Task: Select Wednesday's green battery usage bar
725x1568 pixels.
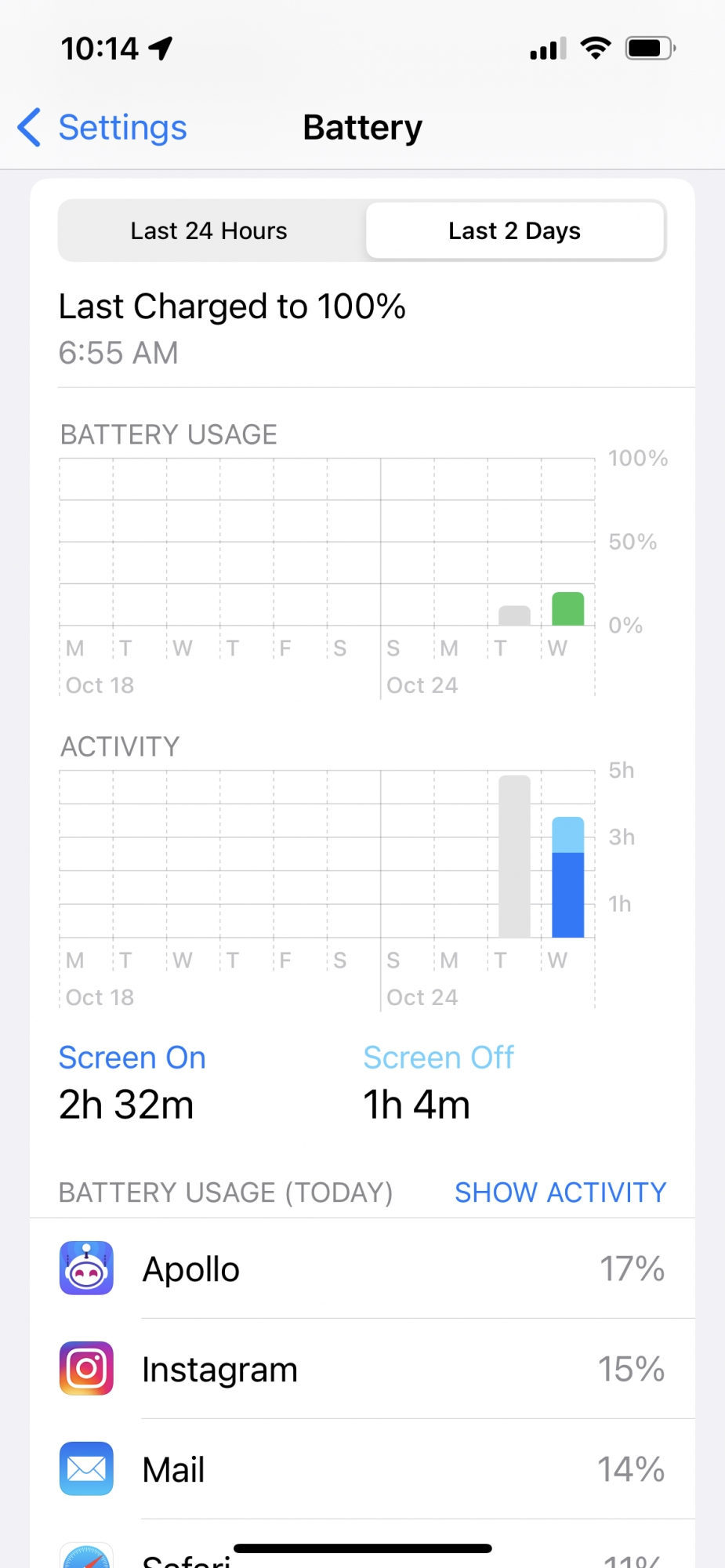Action: [568, 609]
